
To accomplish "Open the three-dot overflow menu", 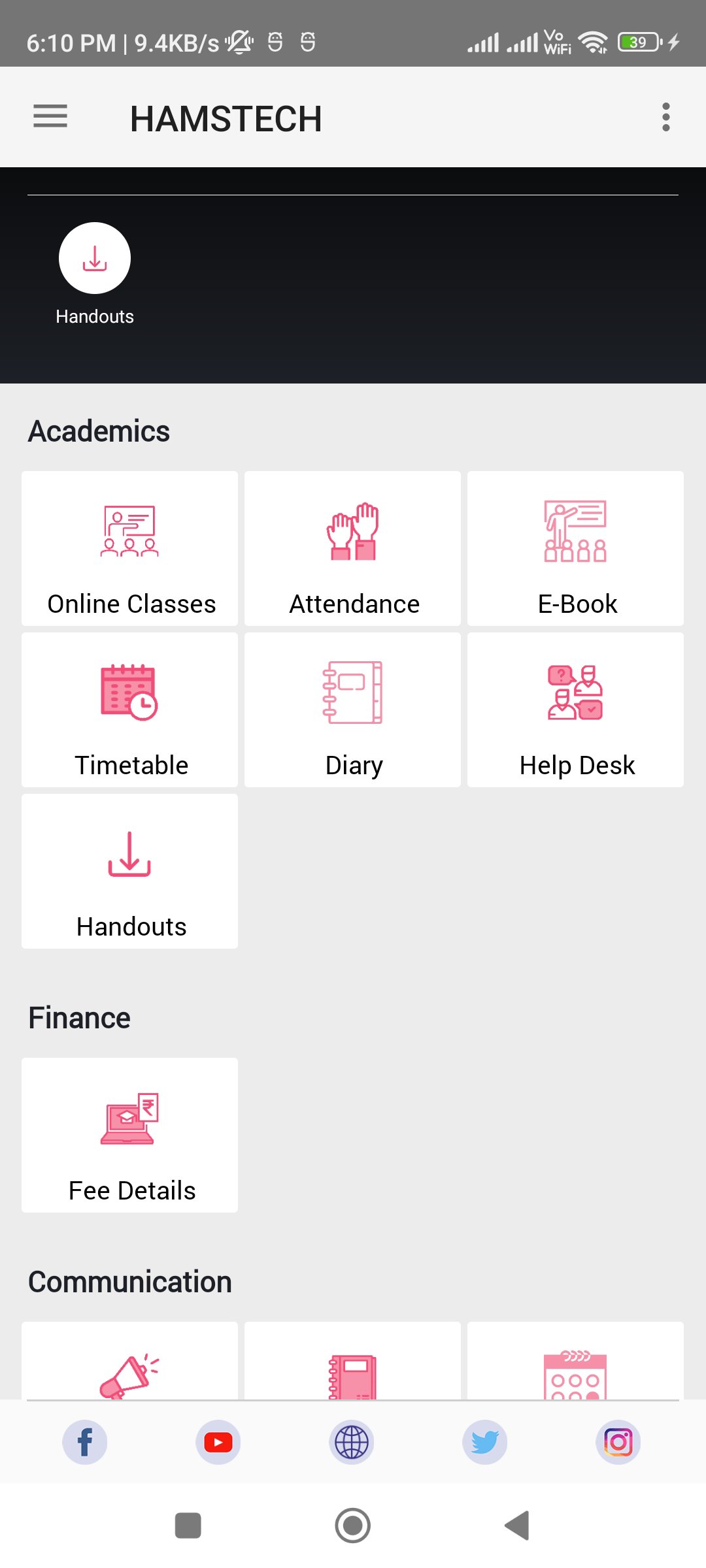I will point(665,117).
